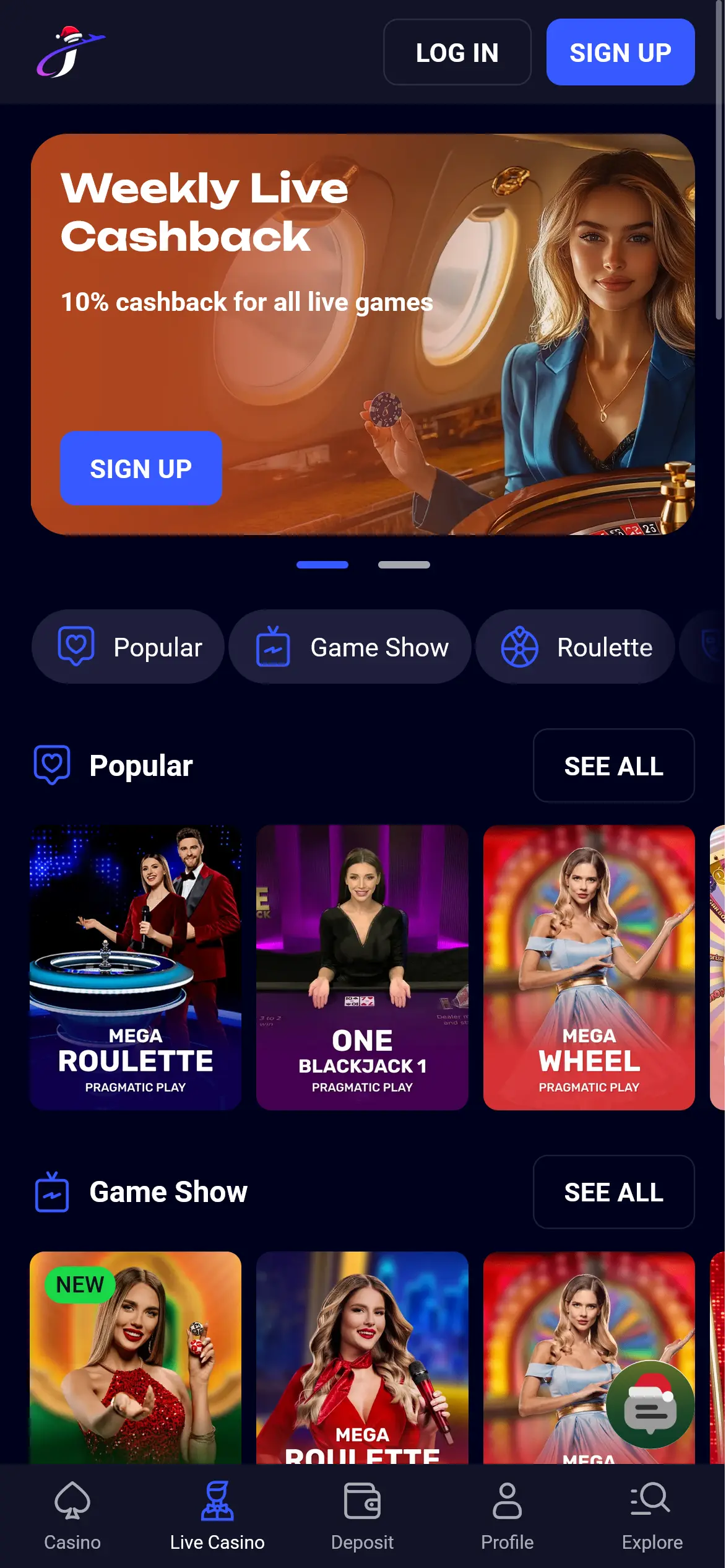Expand all Popular games via SEE ALL
Image resolution: width=726 pixels, height=1568 pixels.
[613, 766]
